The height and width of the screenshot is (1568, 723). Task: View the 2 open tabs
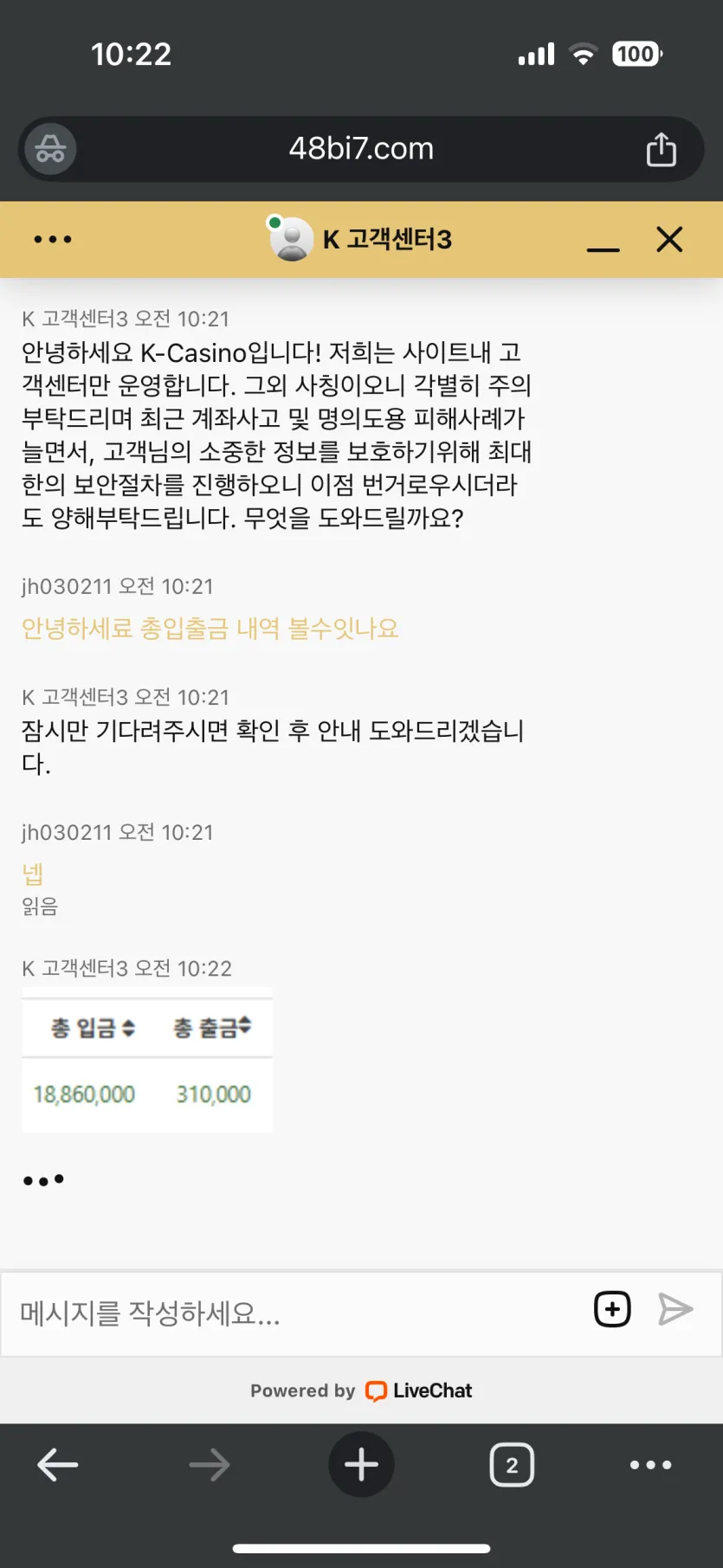pyautogui.click(x=512, y=1465)
